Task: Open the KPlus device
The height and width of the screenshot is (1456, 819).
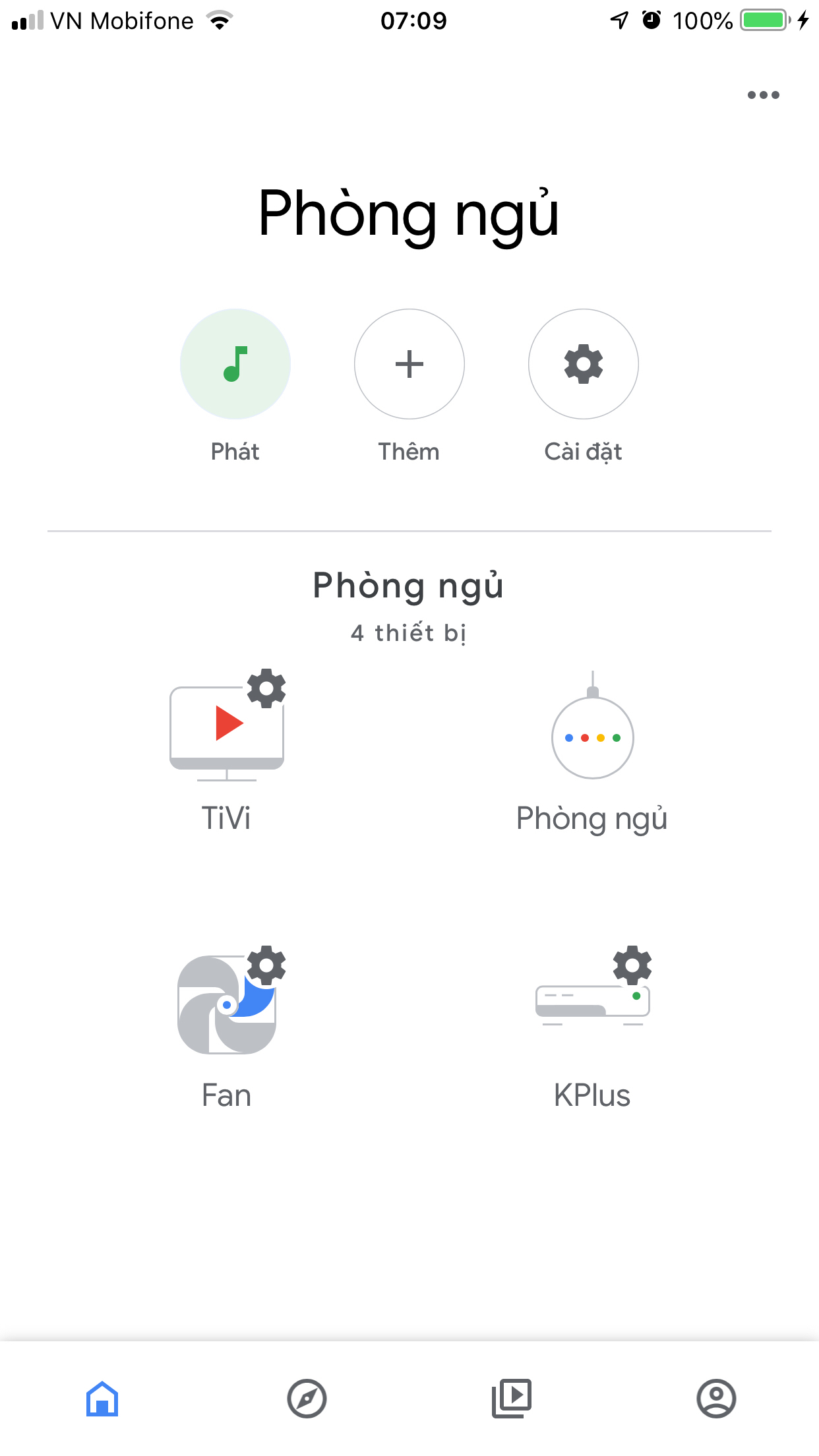Action: (x=593, y=987)
